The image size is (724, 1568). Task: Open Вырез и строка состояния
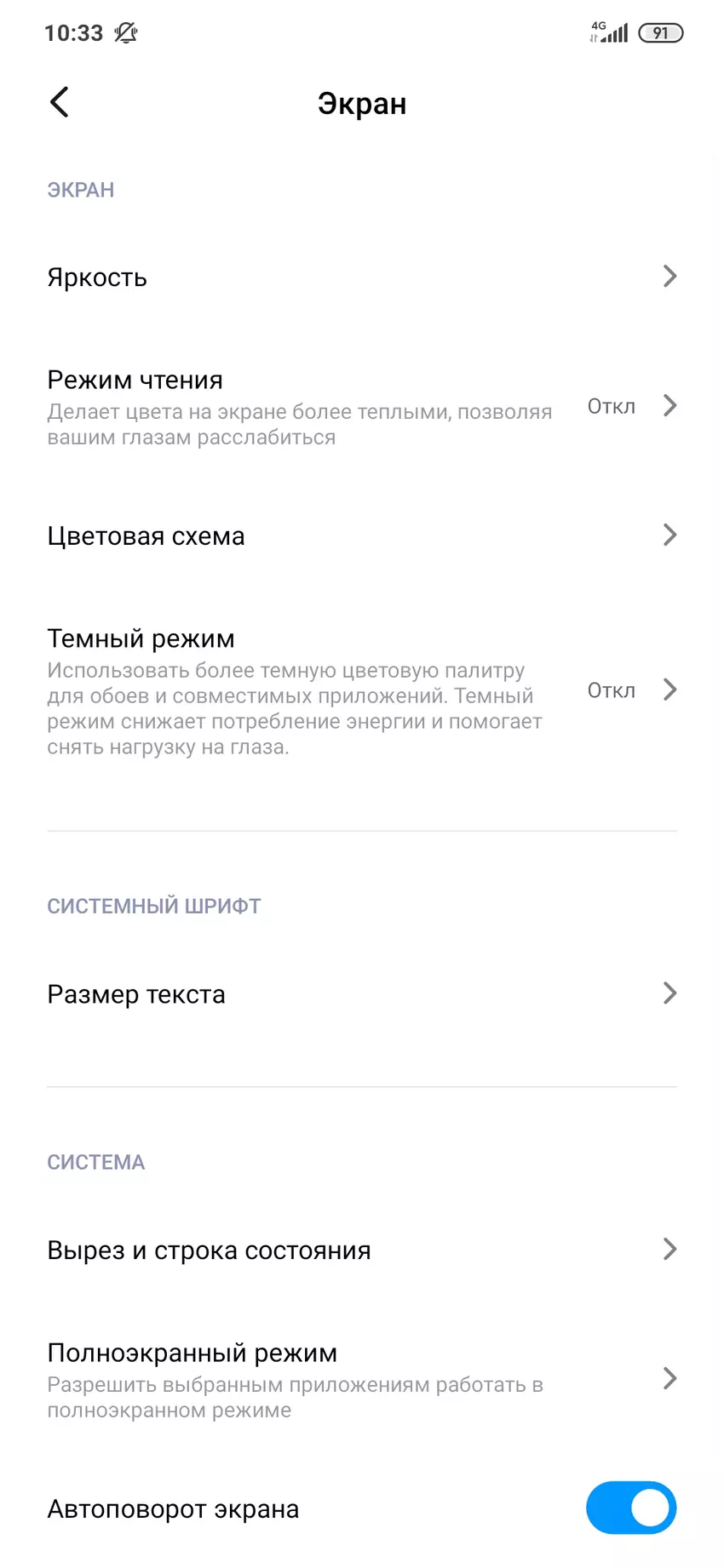tap(361, 1250)
